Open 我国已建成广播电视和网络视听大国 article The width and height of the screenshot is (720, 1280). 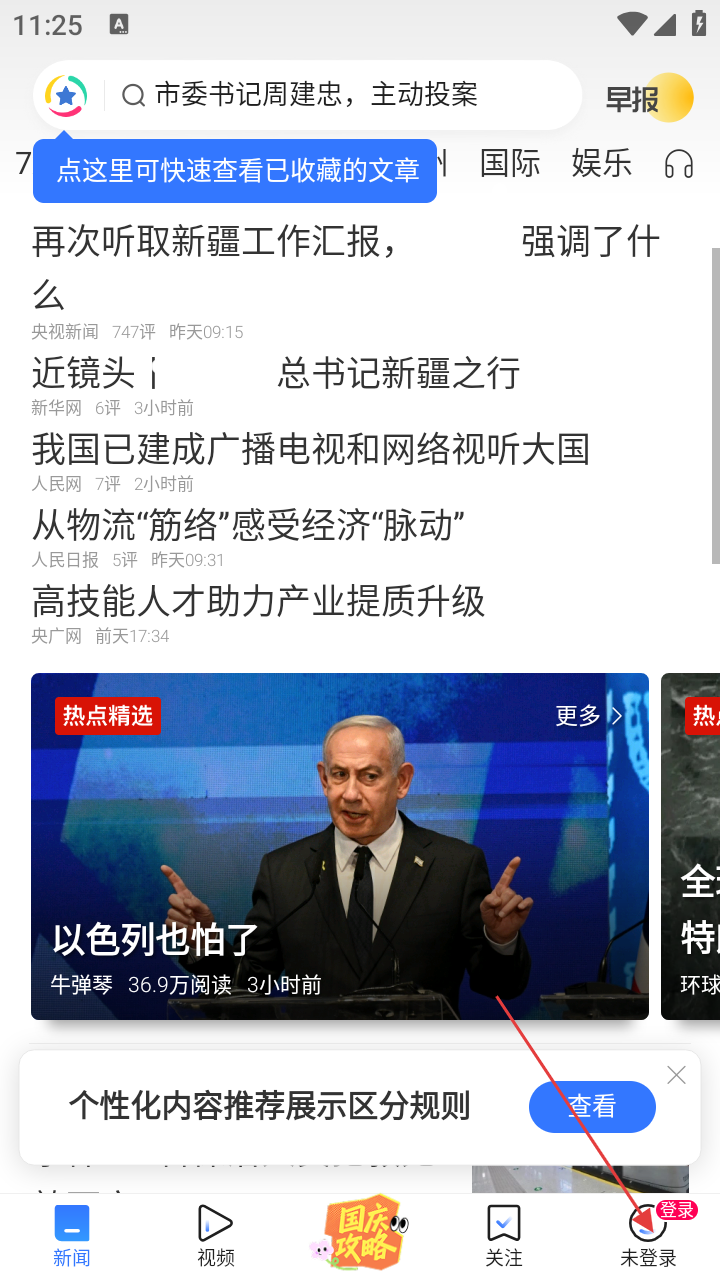pyautogui.click(x=310, y=450)
